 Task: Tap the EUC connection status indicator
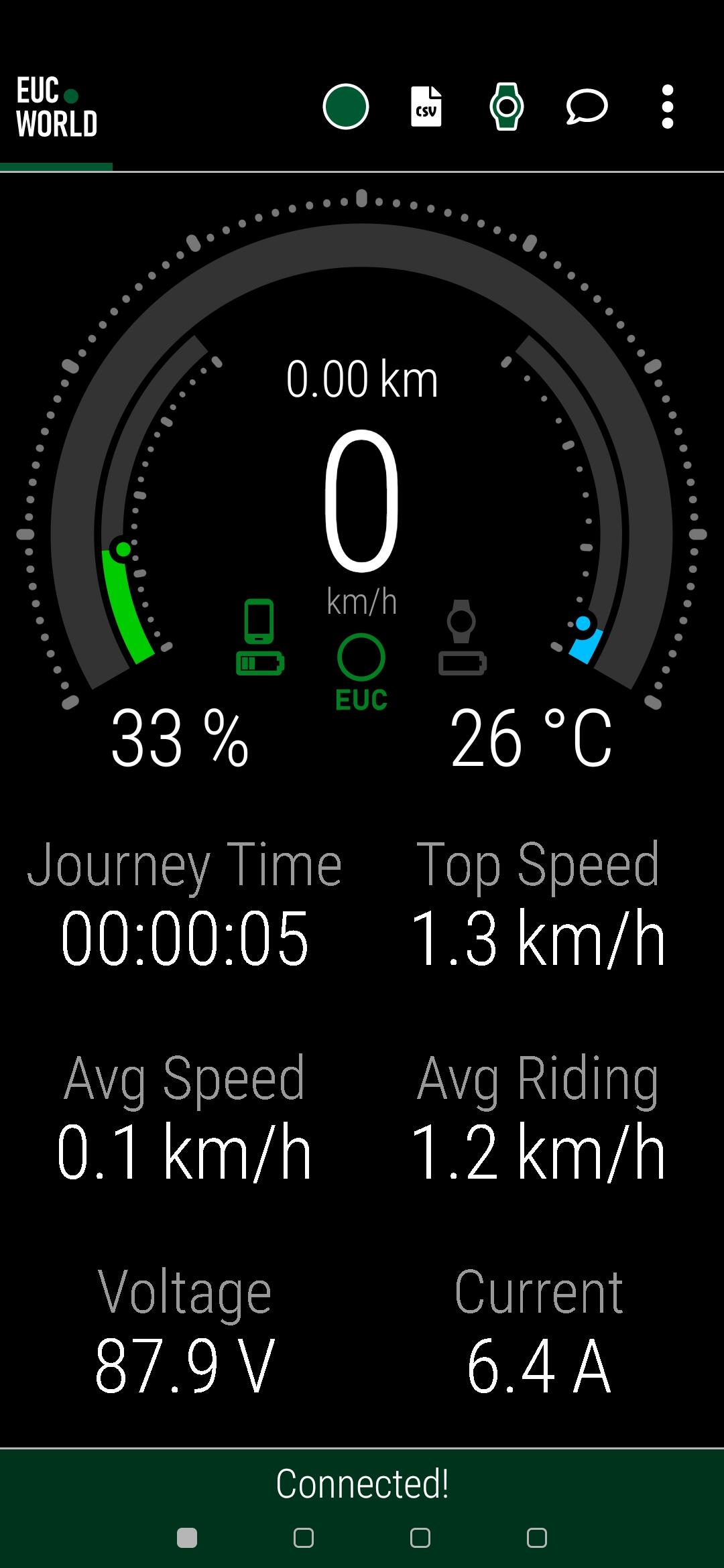coord(361,671)
